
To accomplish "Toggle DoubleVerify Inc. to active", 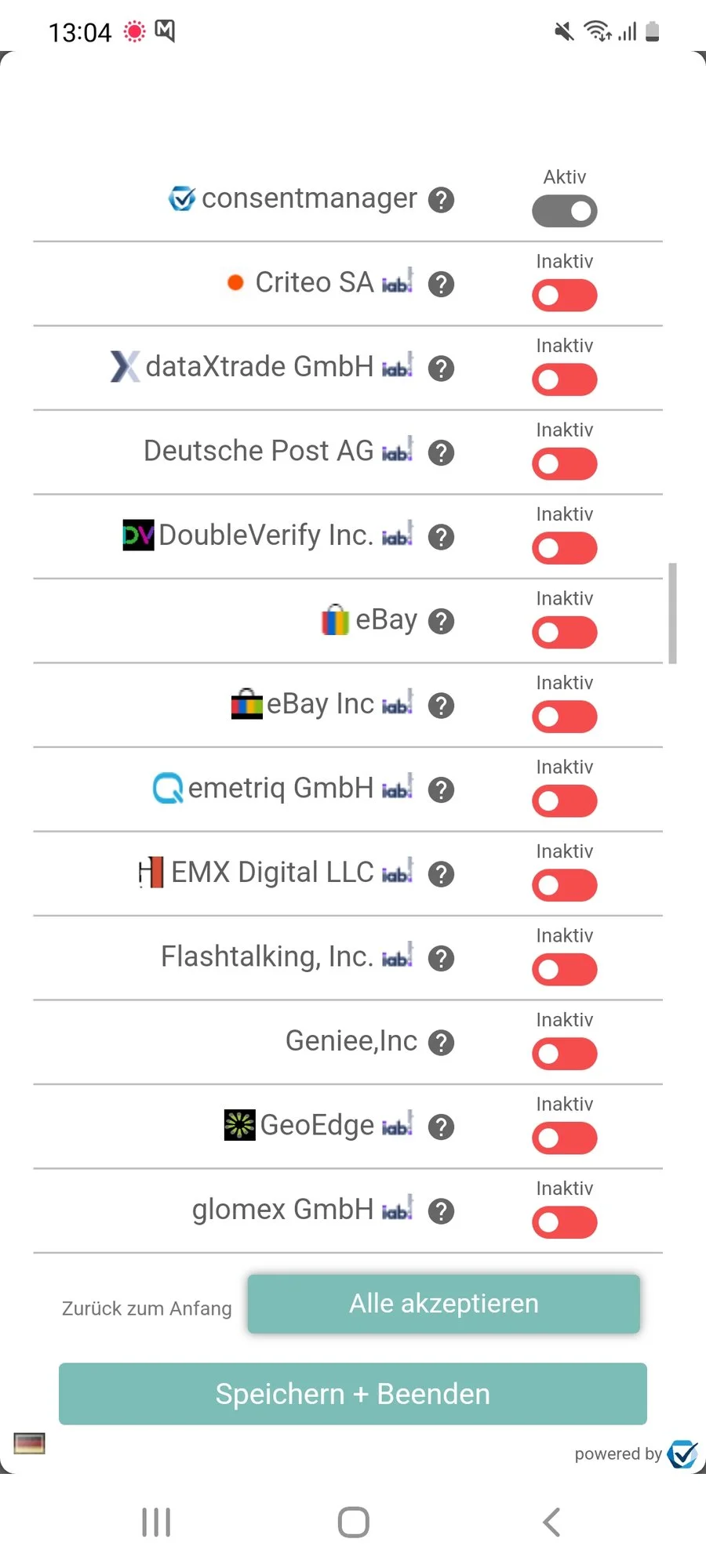I will point(564,549).
